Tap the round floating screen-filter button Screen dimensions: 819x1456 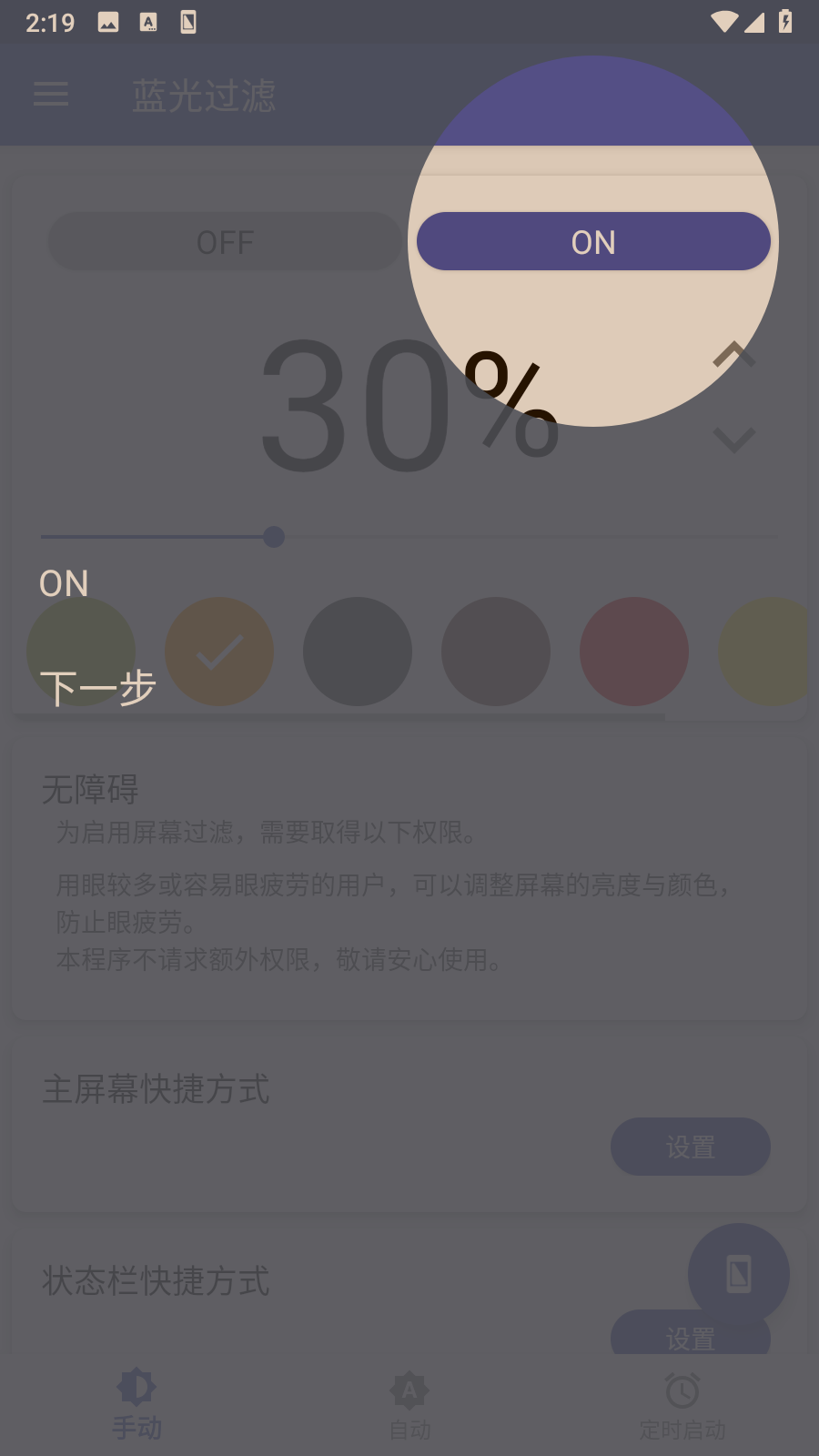click(738, 1273)
